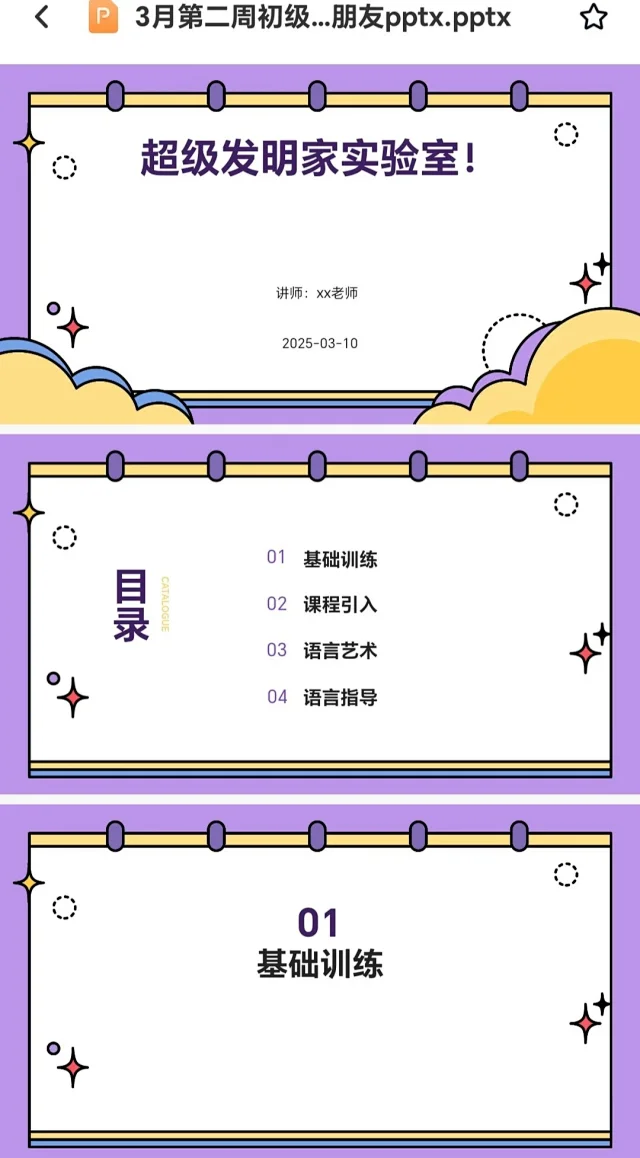Go back using the back arrow

click(x=42, y=17)
